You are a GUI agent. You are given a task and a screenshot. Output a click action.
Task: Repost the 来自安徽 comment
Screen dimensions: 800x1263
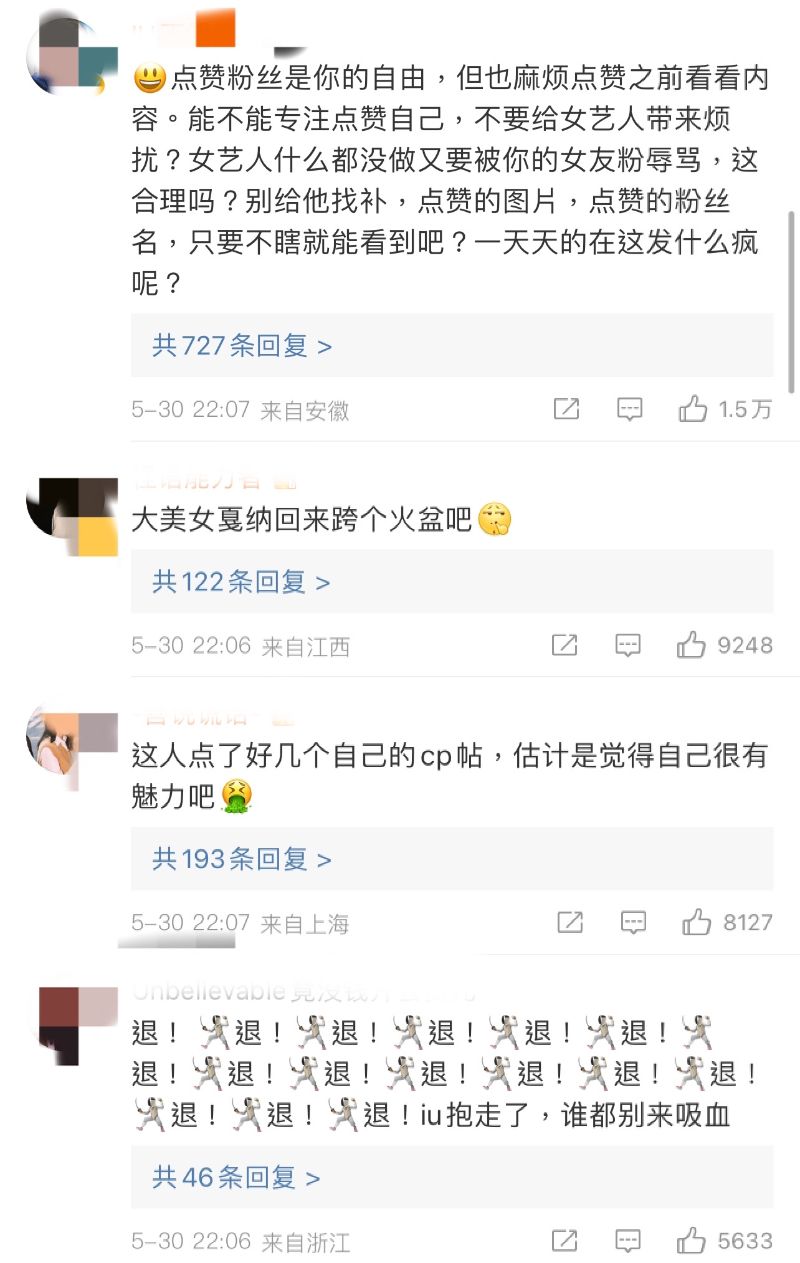click(x=566, y=408)
